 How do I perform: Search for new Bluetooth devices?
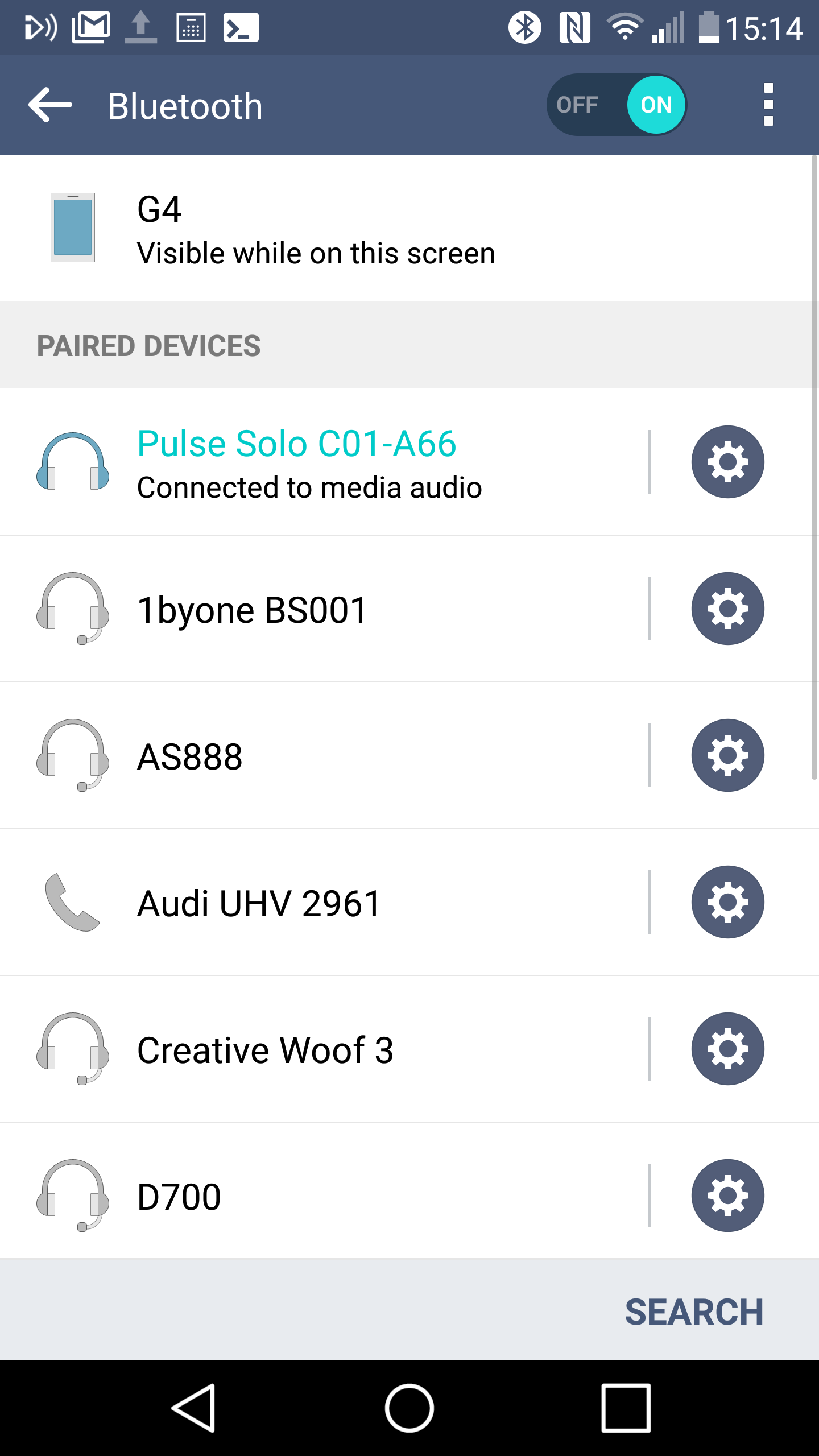pyautogui.click(x=694, y=1312)
